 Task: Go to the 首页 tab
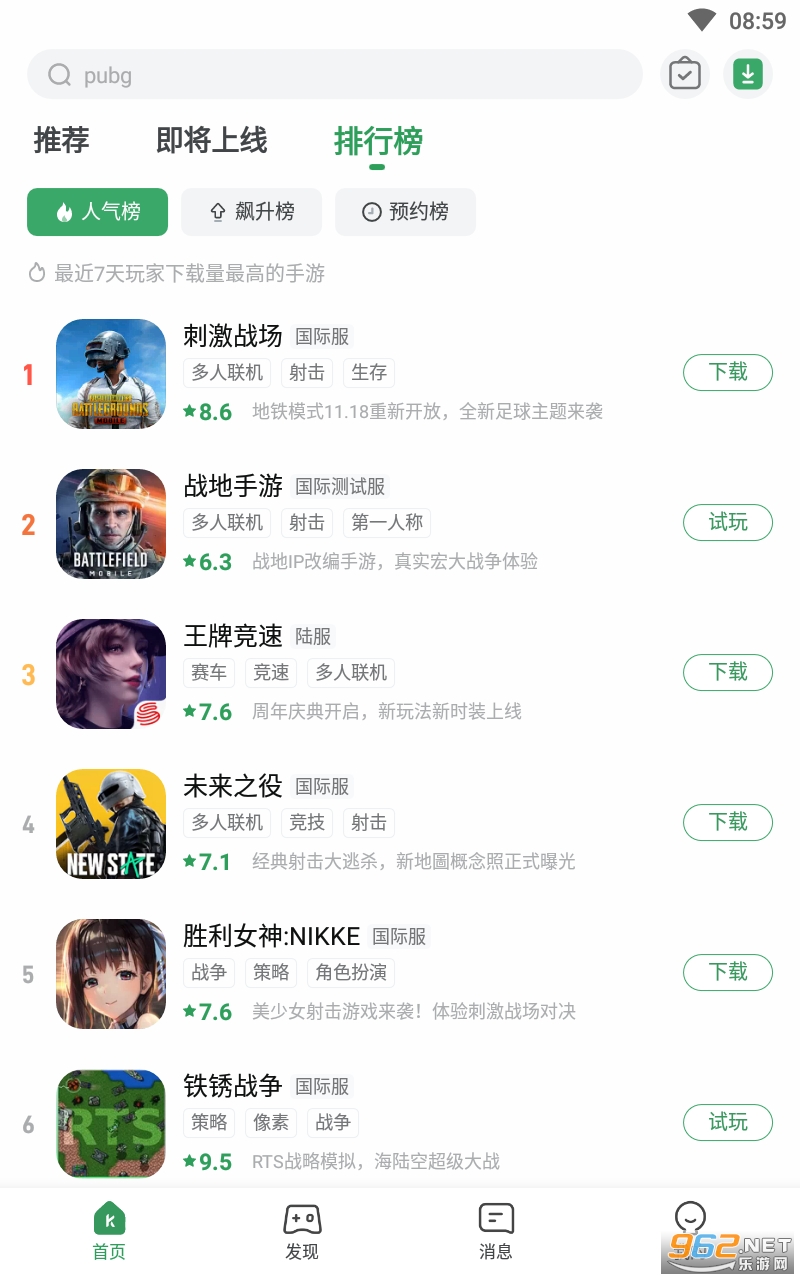click(x=109, y=1232)
